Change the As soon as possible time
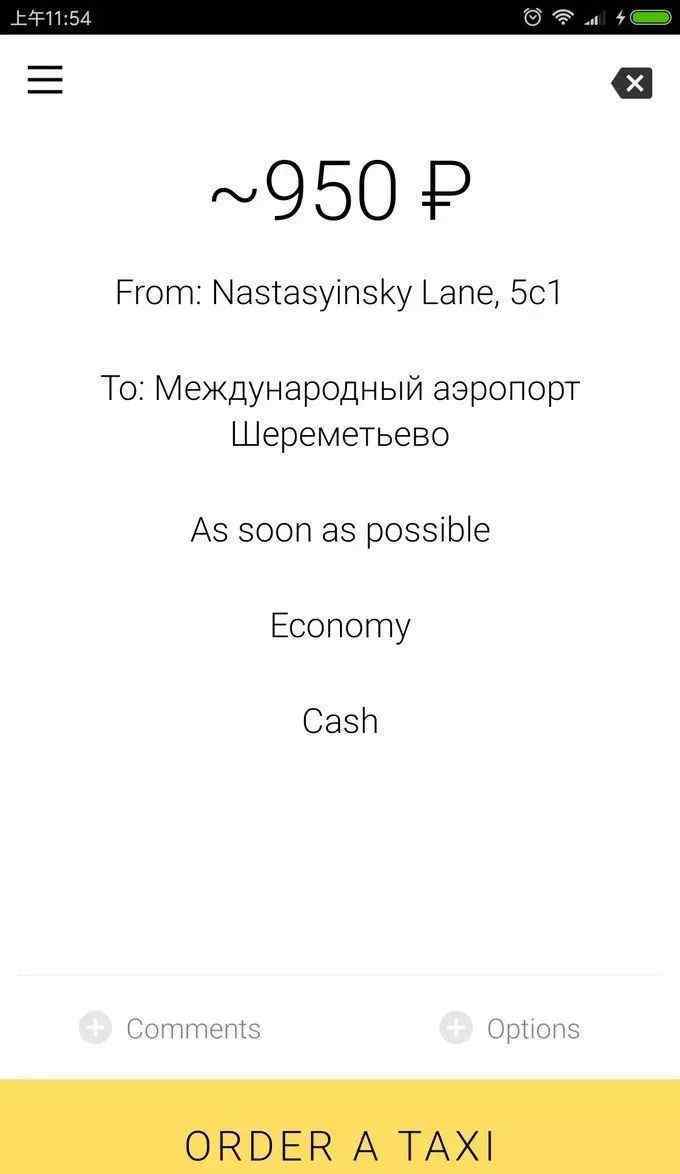The image size is (680, 1174). [x=340, y=530]
